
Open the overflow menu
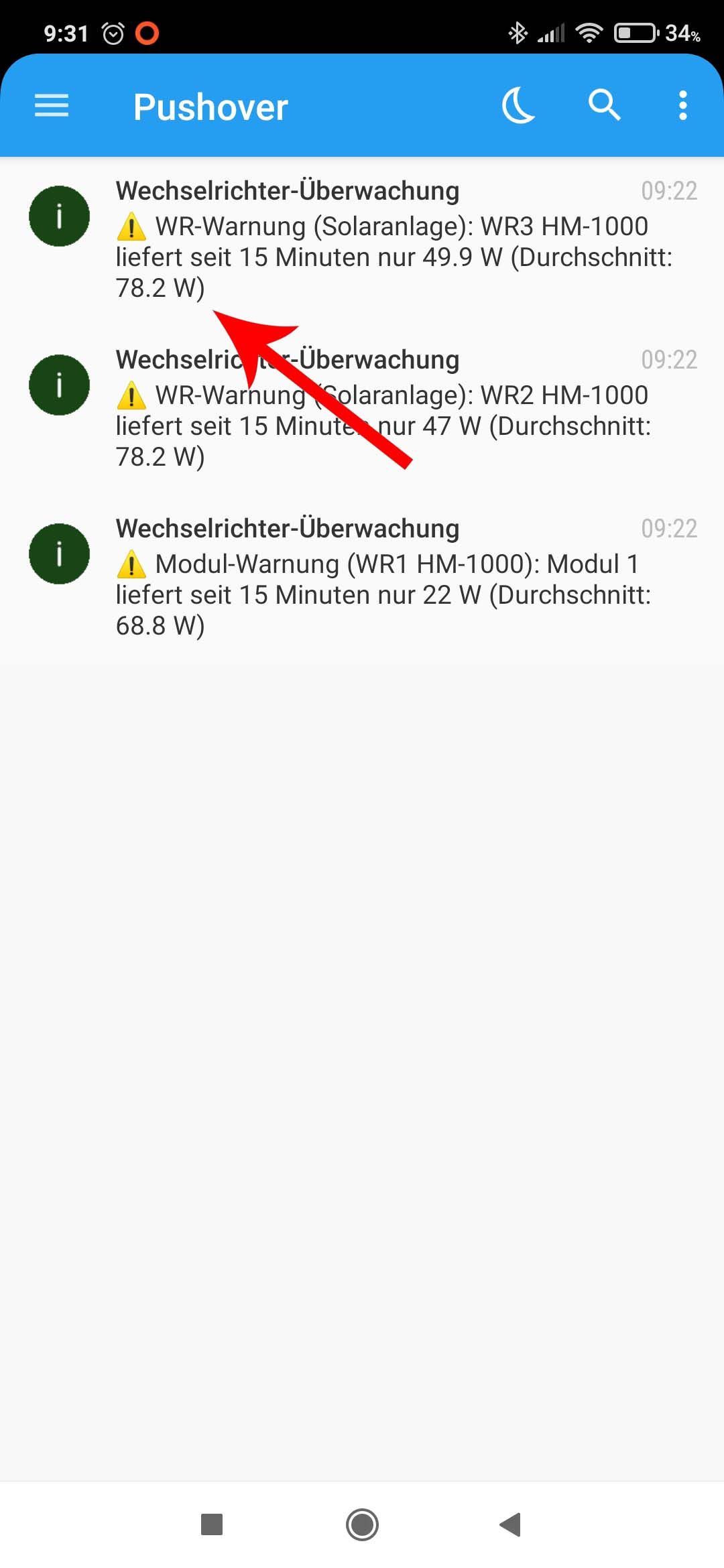click(682, 106)
